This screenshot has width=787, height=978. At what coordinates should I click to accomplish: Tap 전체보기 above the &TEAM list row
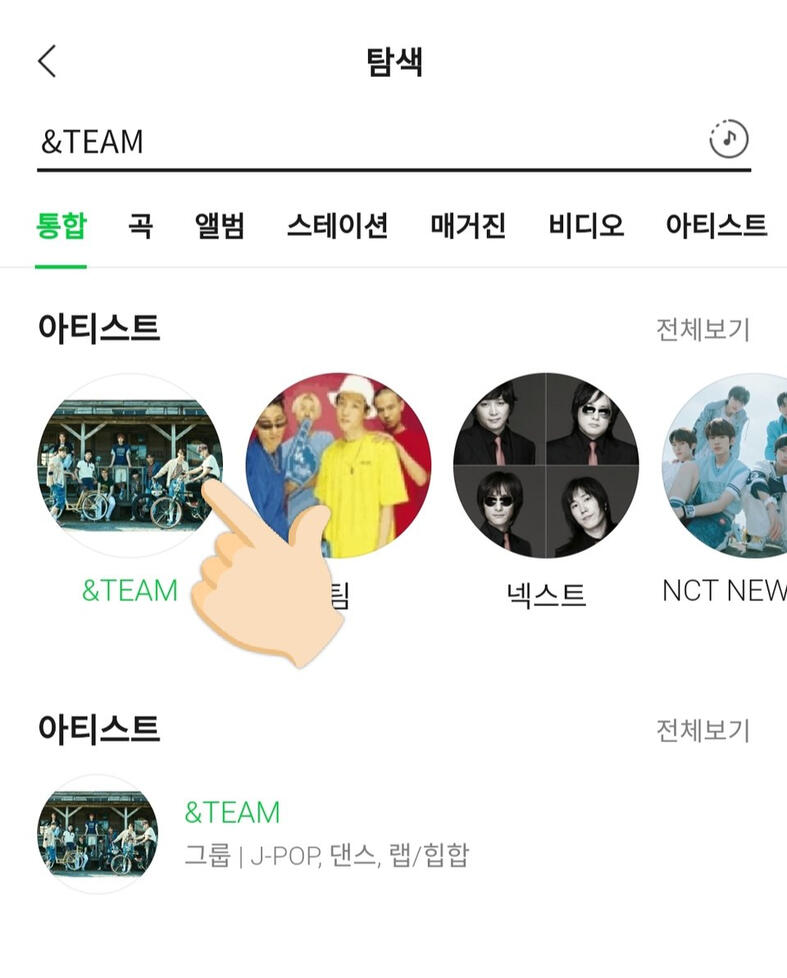pyautogui.click(x=702, y=730)
